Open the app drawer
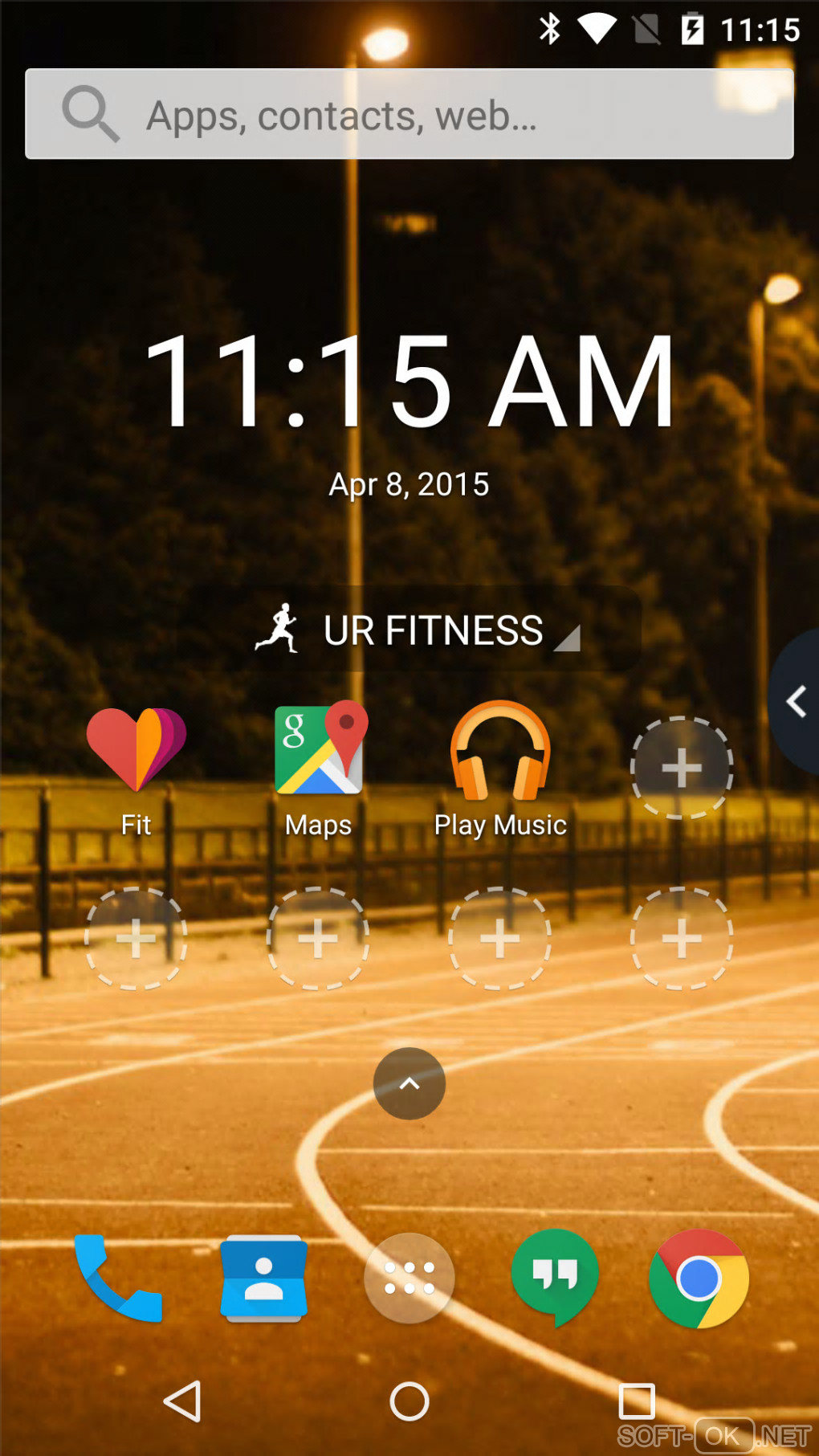819x1456 pixels. coord(409,1278)
